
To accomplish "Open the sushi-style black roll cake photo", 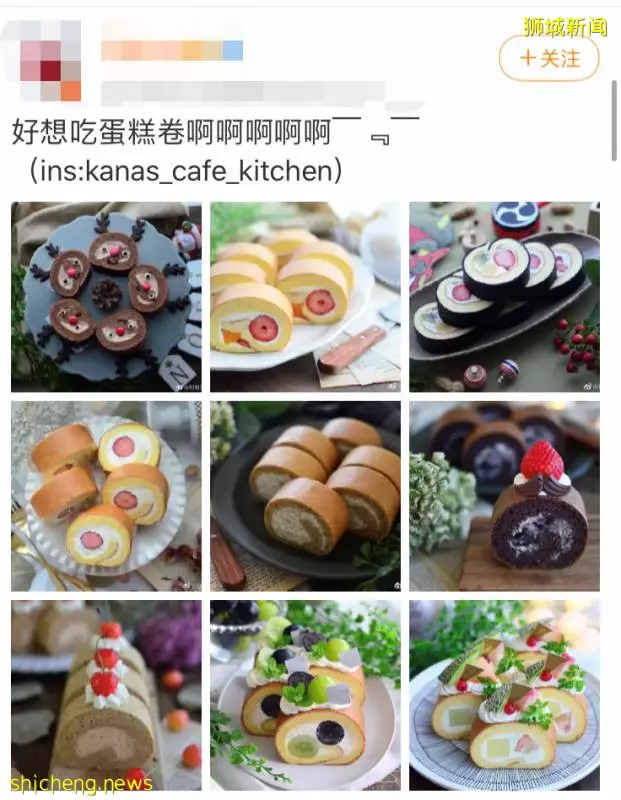I will coord(504,296).
